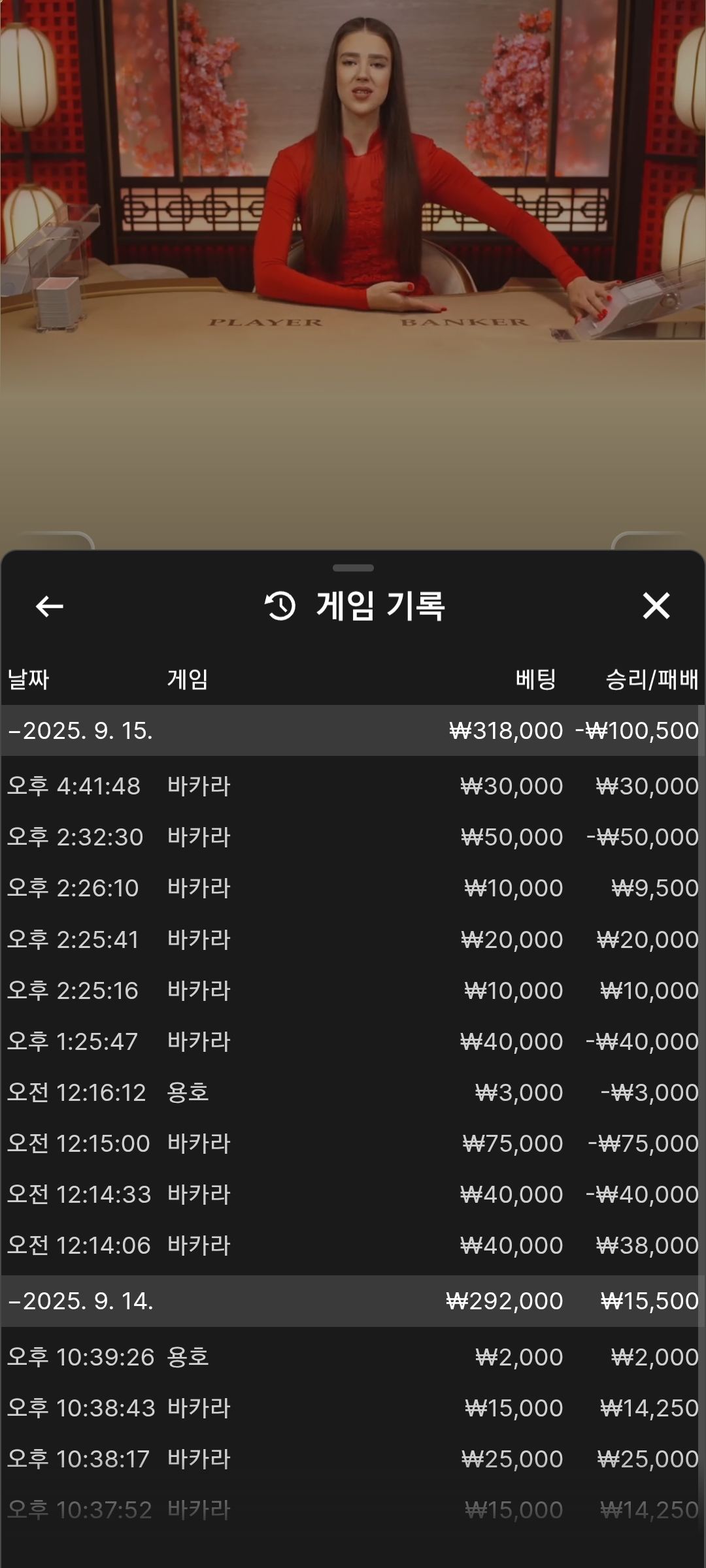Open the 오후 1:25:47 baccarat record
This screenshot has width=706, height=1568.
(x=353, y=1041)
